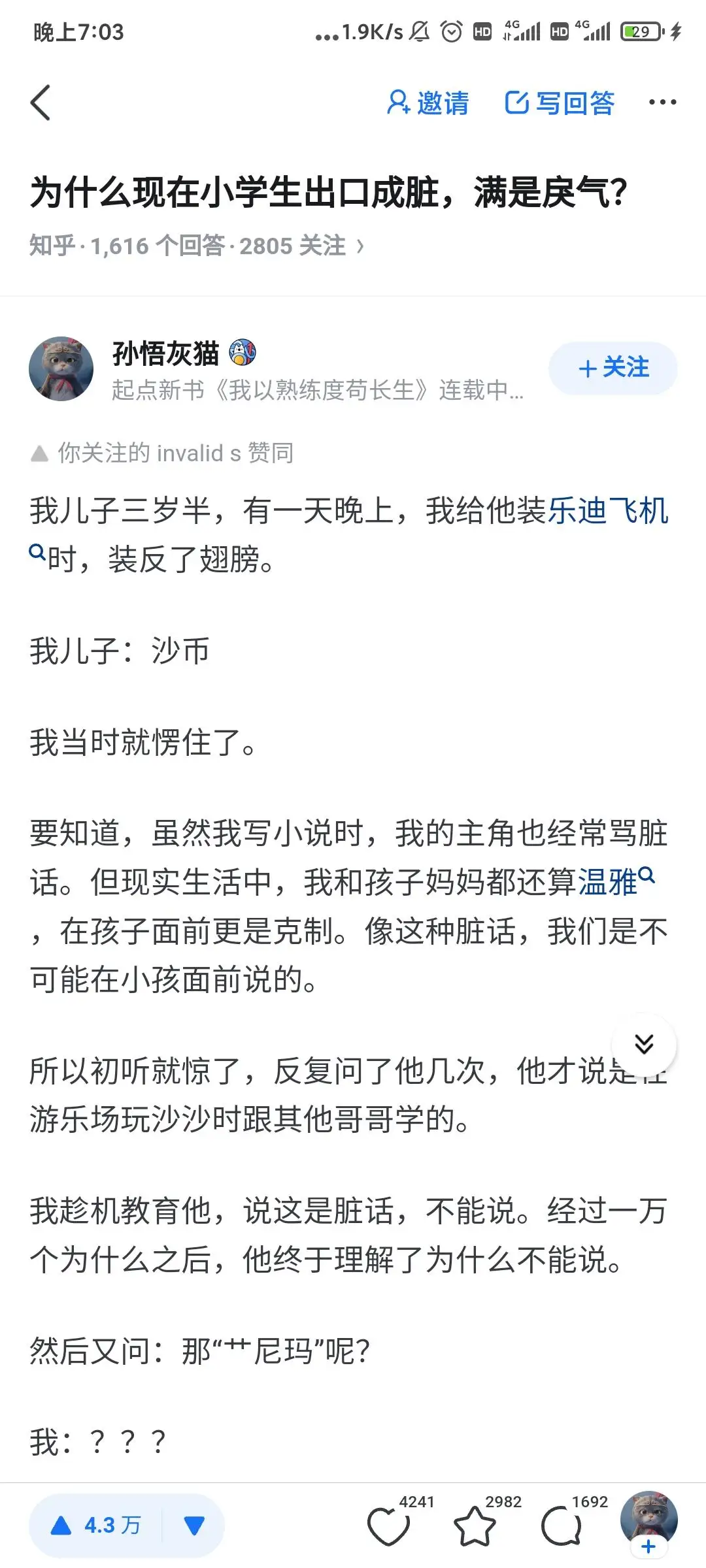This screenshot has width=706, height=1568.
Task: Tap the heart icon showing 4241
Action: (388, 1526)
